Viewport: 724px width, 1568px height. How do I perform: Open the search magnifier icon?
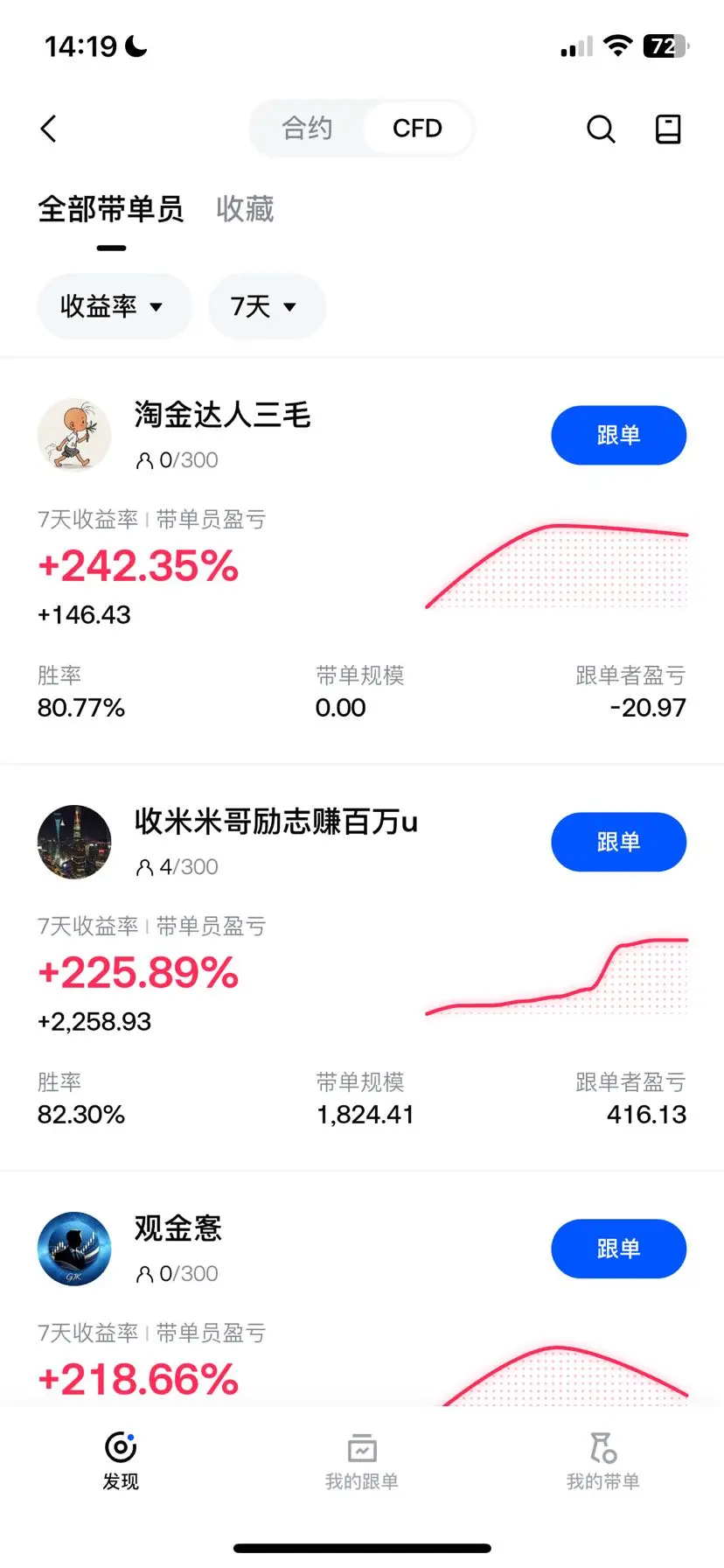pyautogui.click(x=601, y=129)
